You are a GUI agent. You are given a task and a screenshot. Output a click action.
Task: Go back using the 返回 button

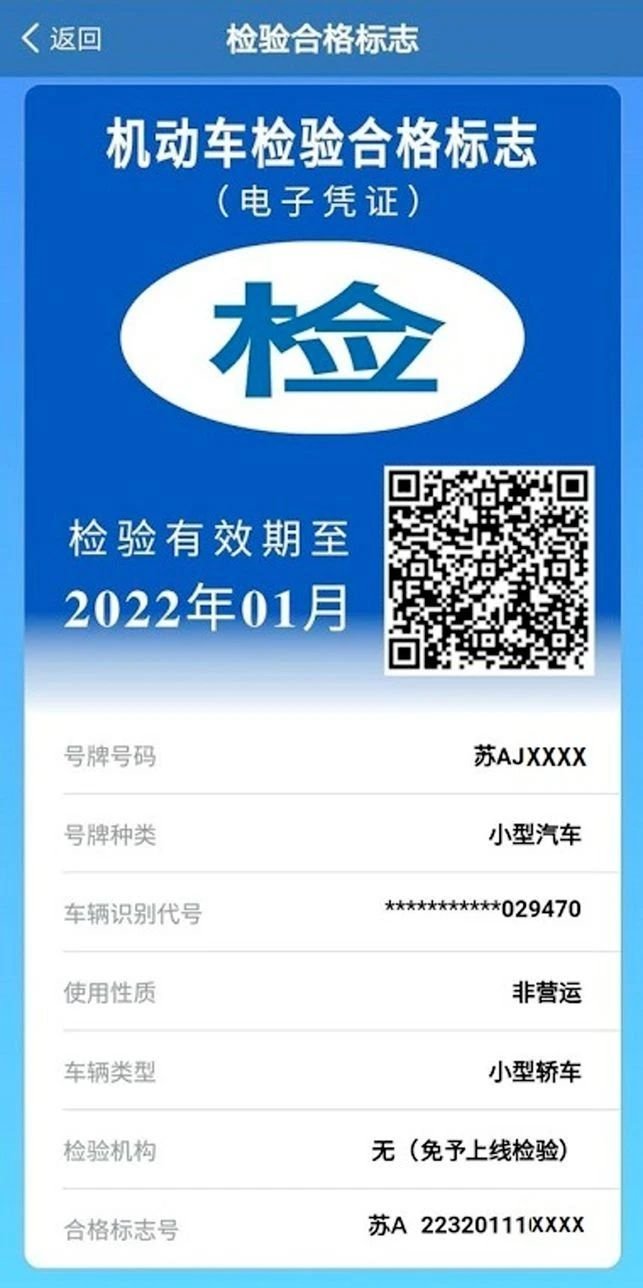[x=62, y=39]
